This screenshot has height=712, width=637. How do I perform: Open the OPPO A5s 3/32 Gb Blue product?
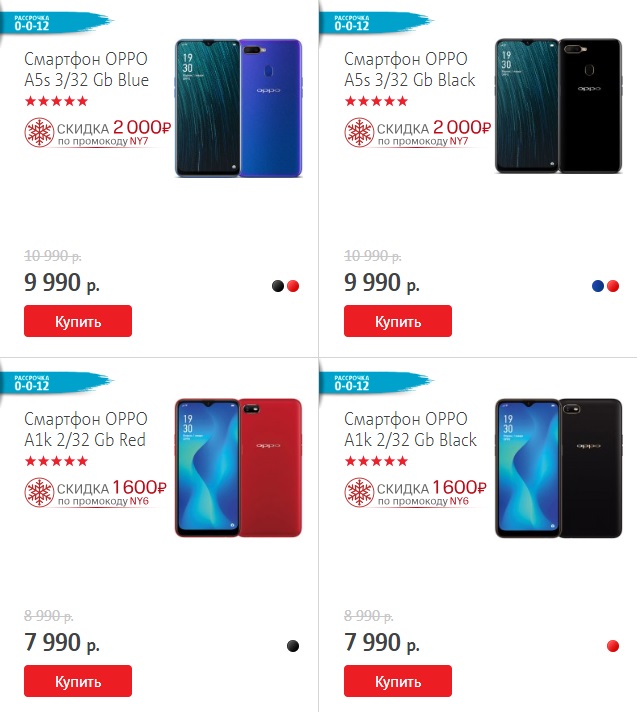tap(86, 69)
